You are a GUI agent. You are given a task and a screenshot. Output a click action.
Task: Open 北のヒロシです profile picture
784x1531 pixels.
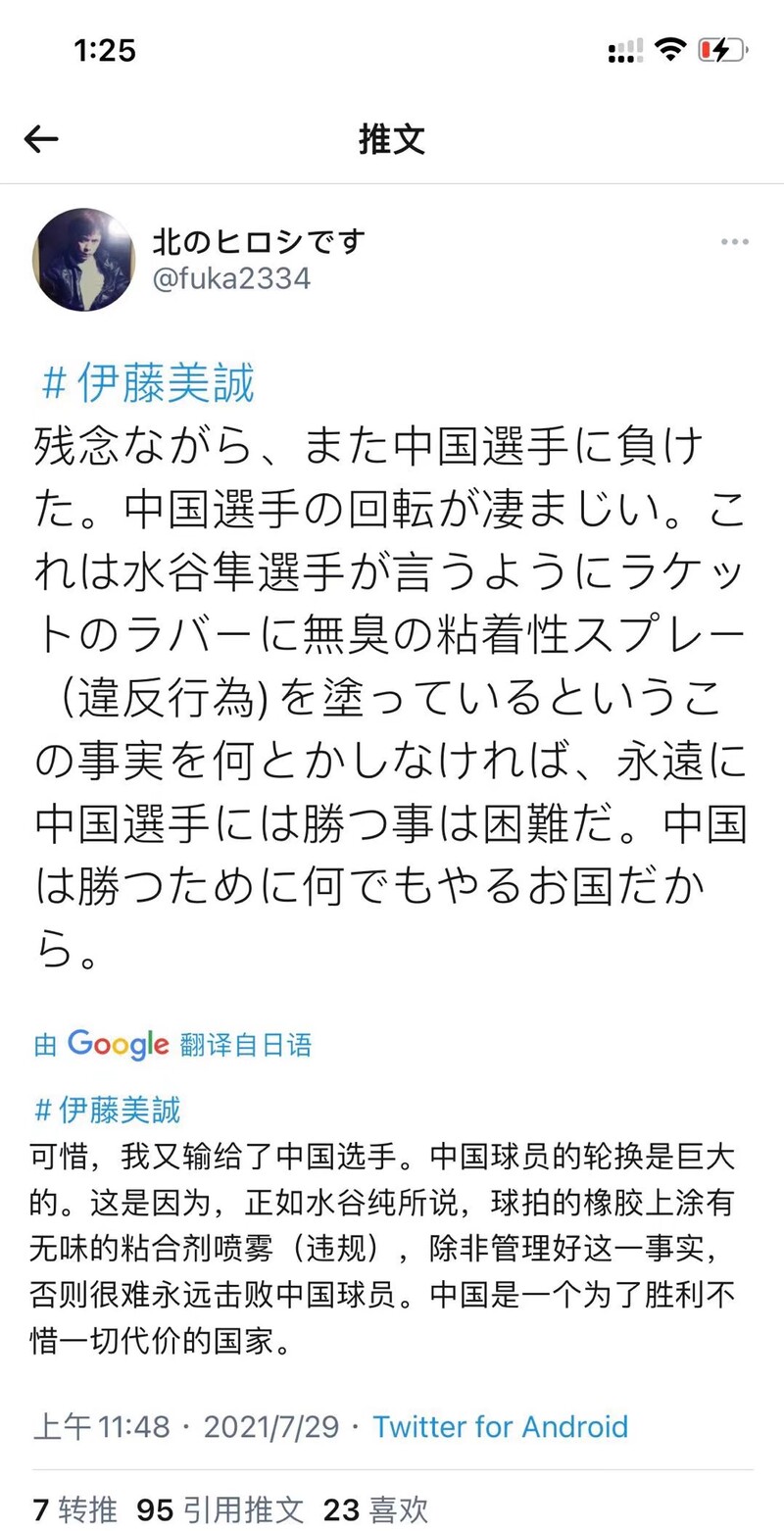84,260
